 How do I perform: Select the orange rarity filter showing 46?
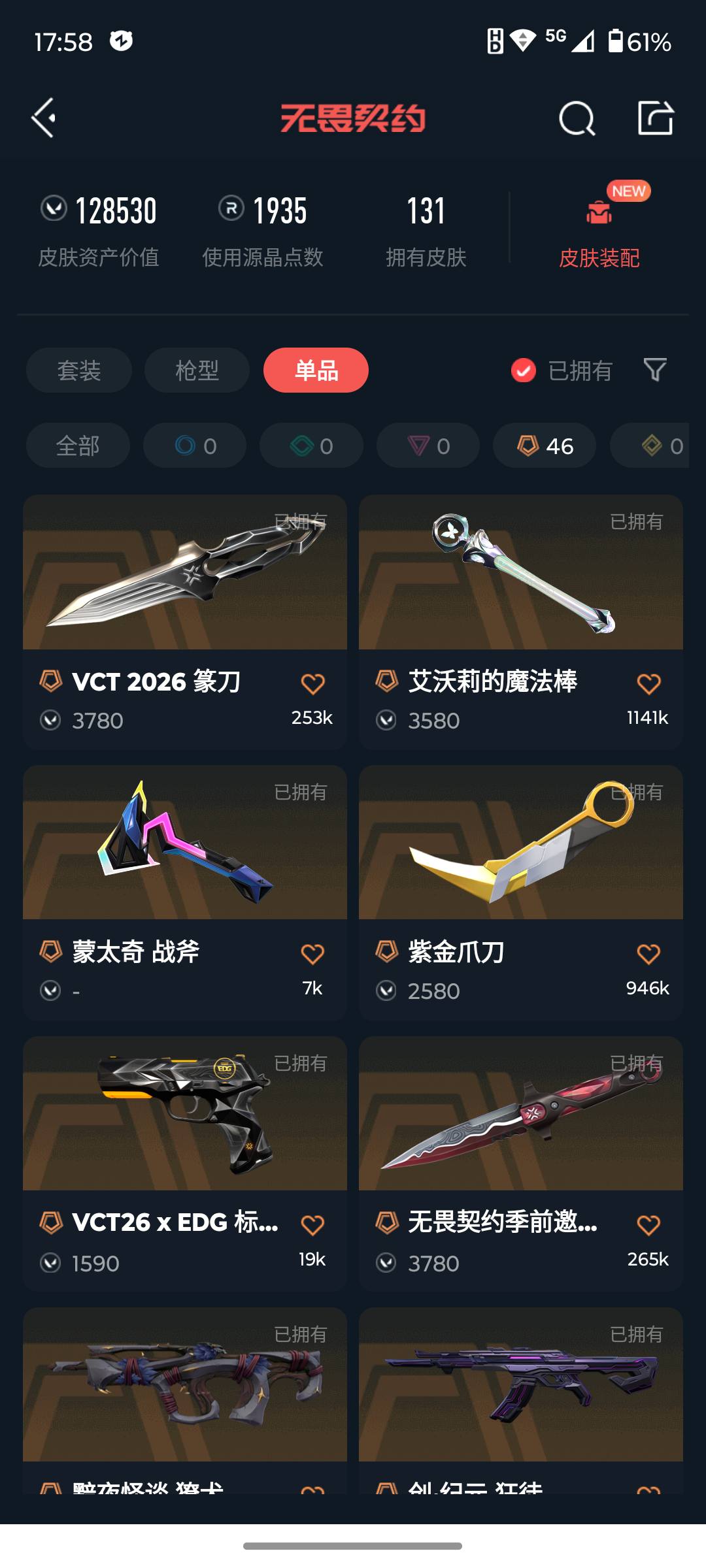tap(544, 446)
